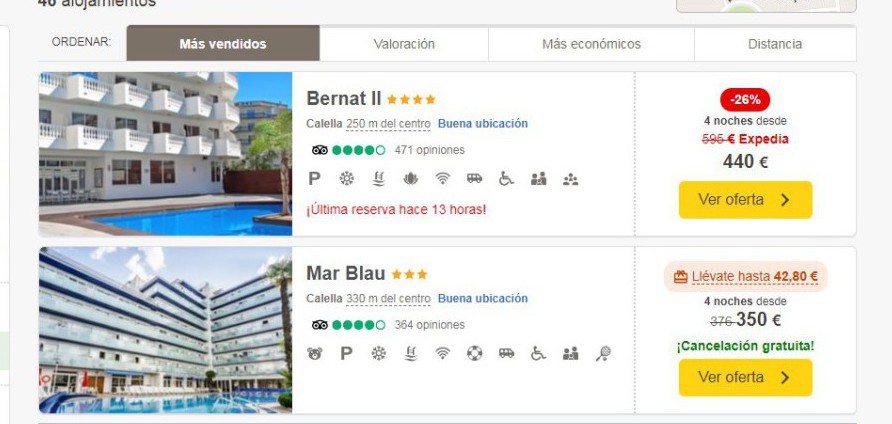The image size is (892, 424).
Task: Tap Ver oferta for Mar Blau
Action: pos(745,377)
